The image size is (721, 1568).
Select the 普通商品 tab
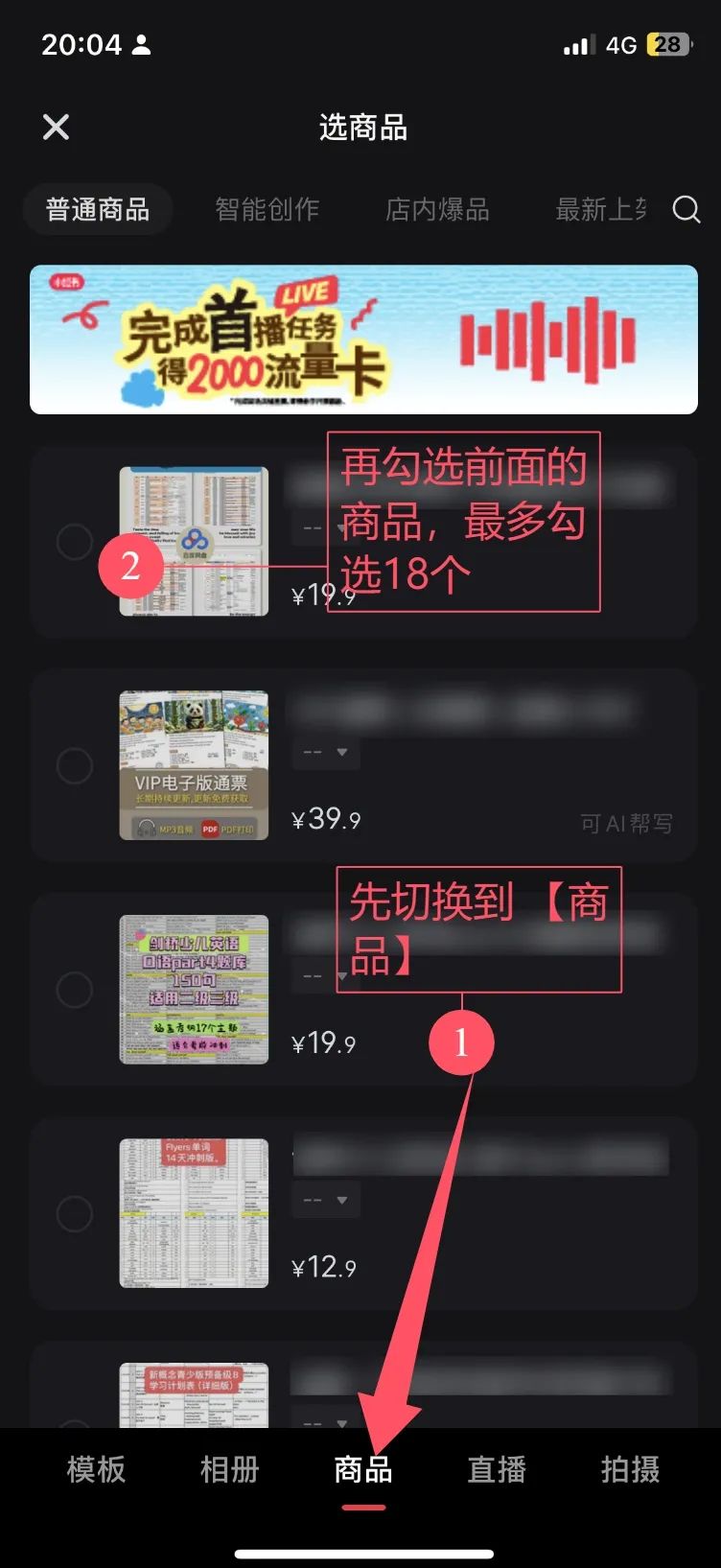click(x=98, y=209)
